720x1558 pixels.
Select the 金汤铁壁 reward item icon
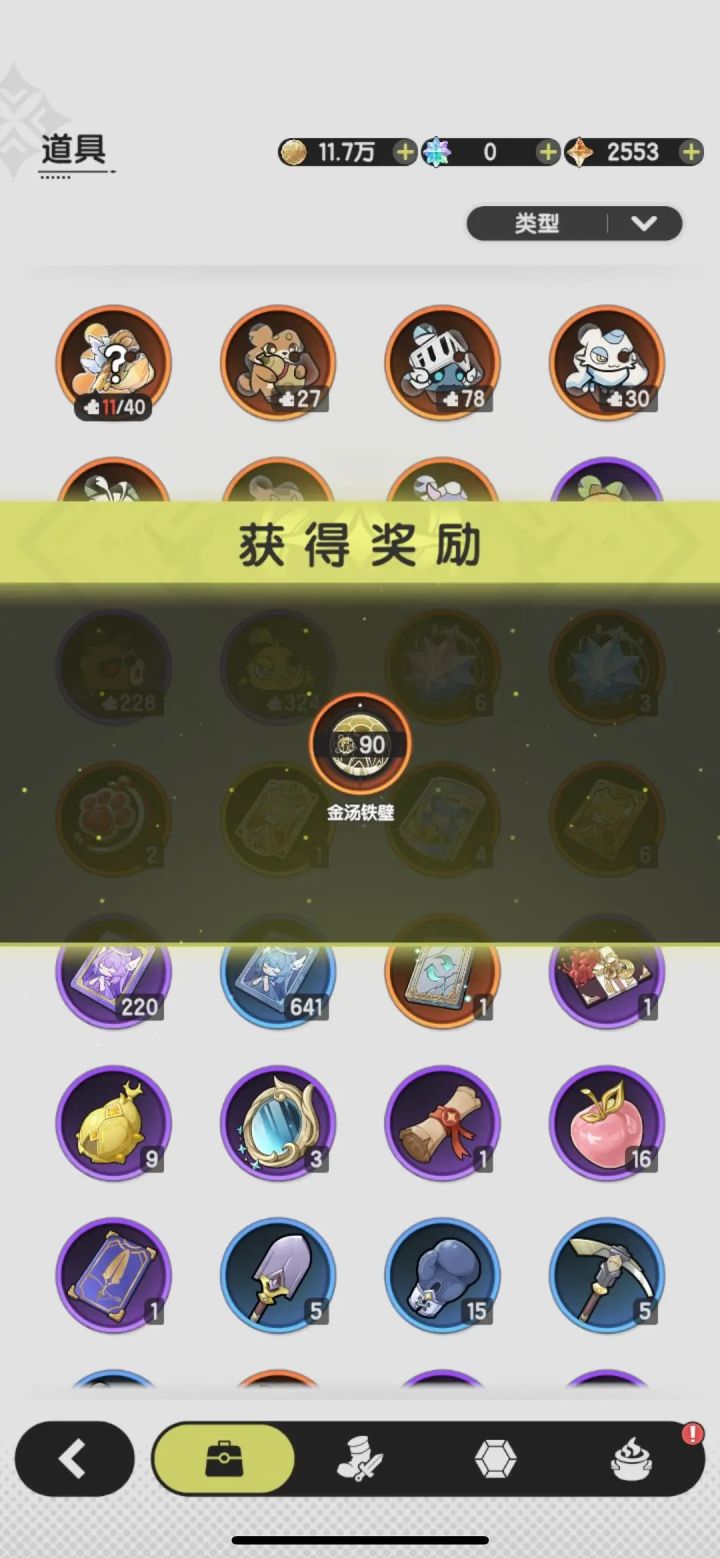pyautogui.click(x=360, y=742)
